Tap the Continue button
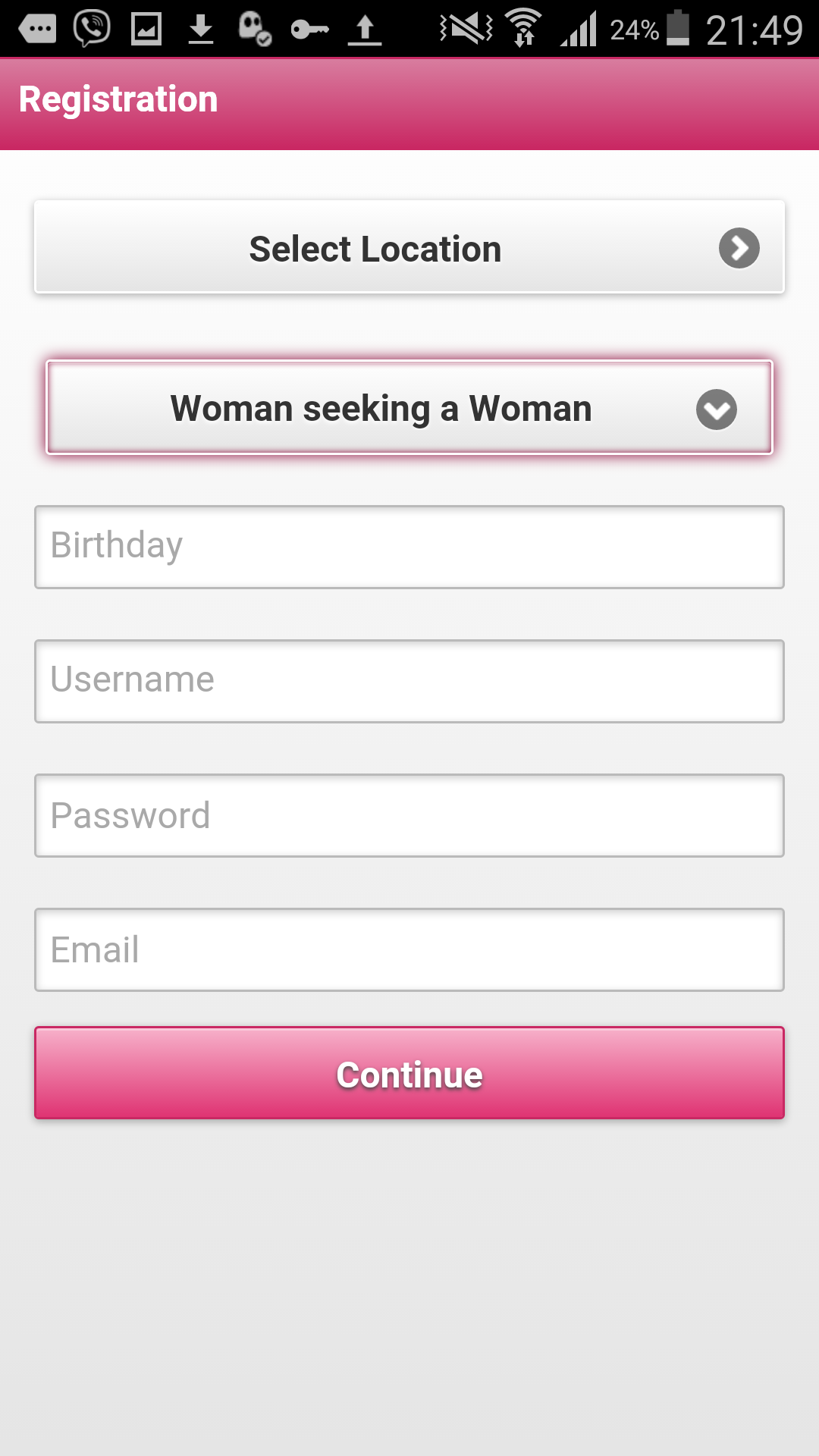The height and width of the screenshot is (1456, 819). [409, 1073]
